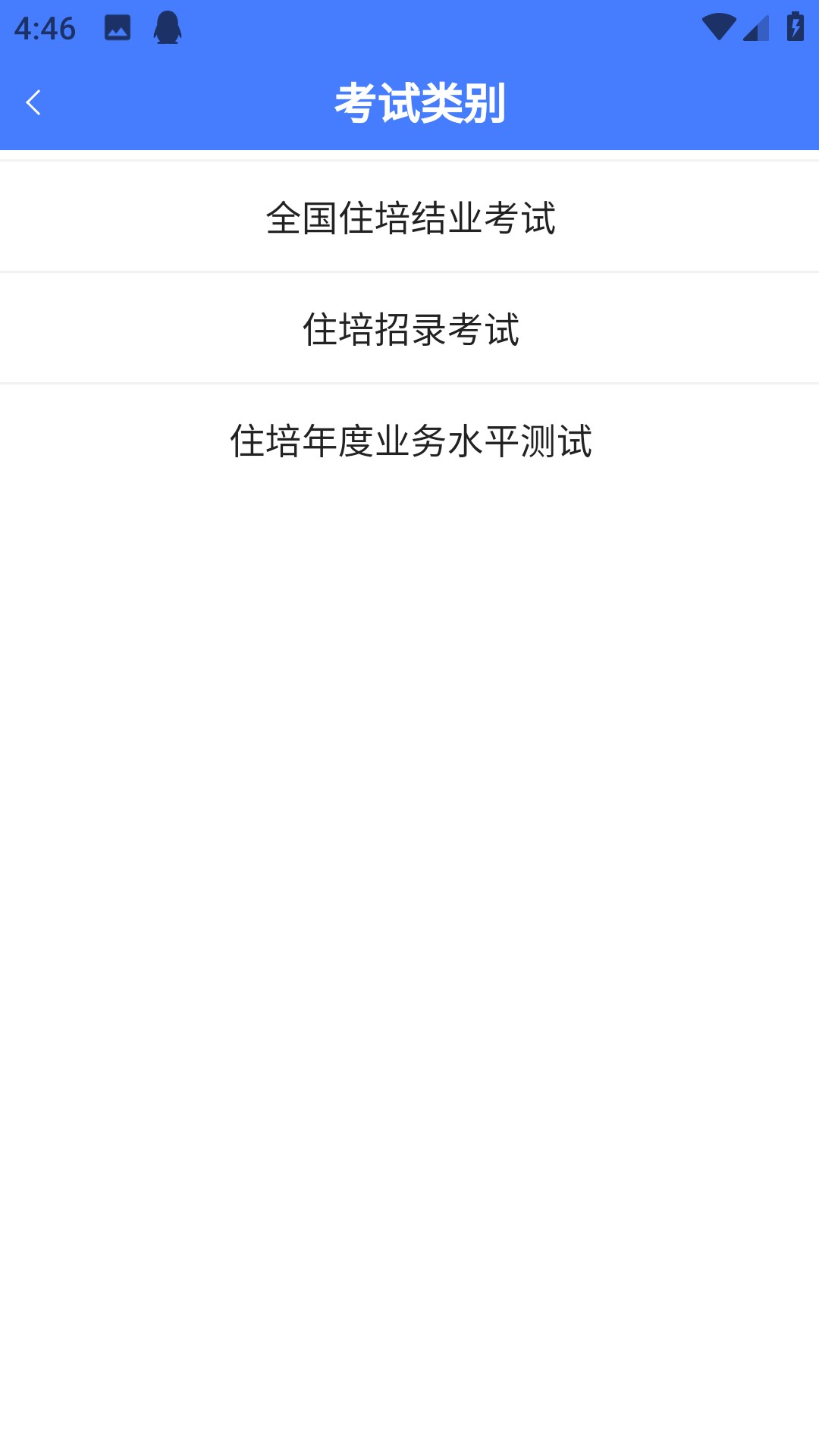Choose 住培招录考试 category
This screenshot has height=1456, width=819.
click(x=409, y=329)
